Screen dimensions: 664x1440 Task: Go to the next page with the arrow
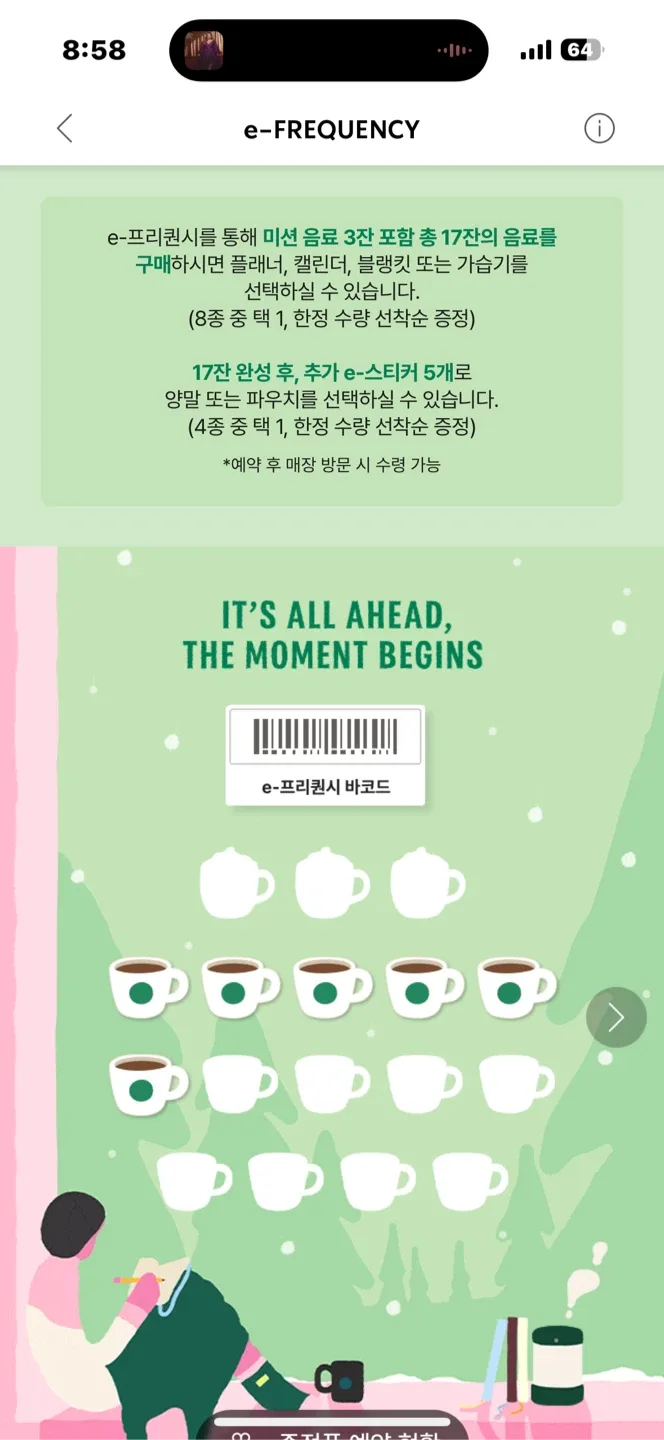pyautogui.click(x=616, y=1018)
